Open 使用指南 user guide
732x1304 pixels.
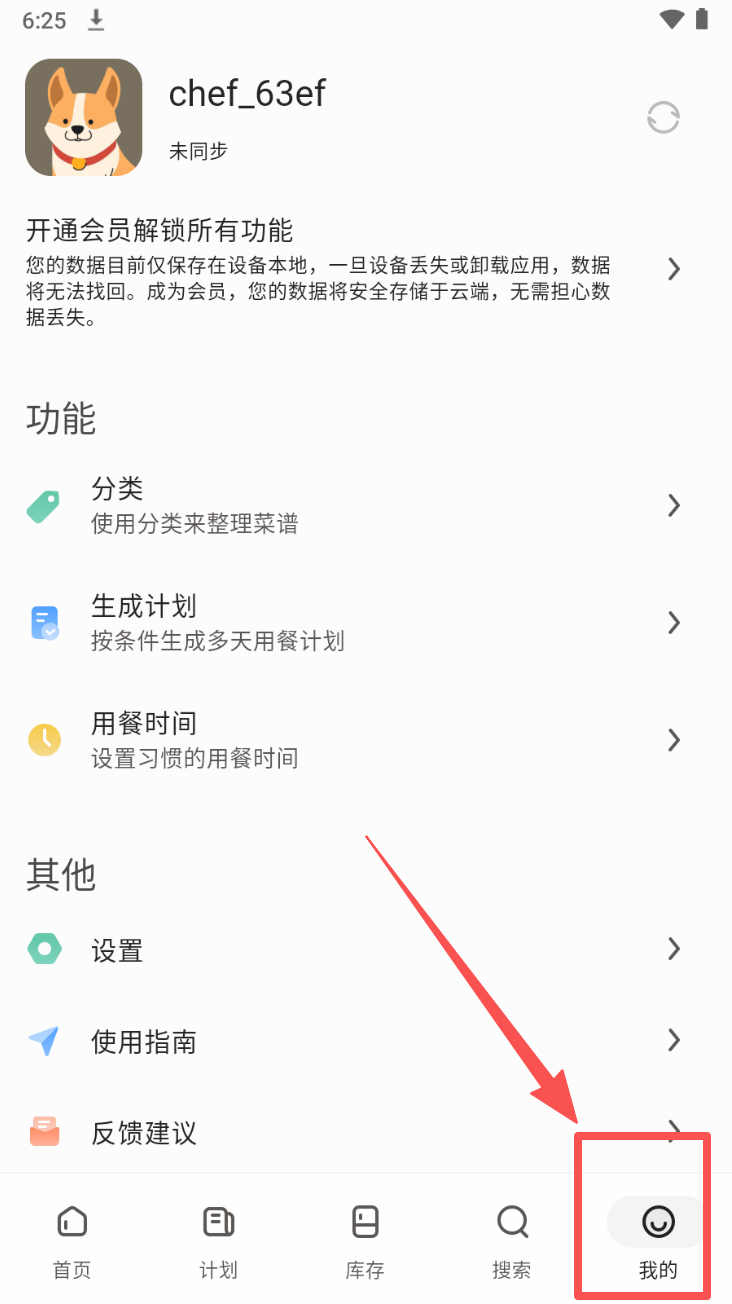point(350,1041)
